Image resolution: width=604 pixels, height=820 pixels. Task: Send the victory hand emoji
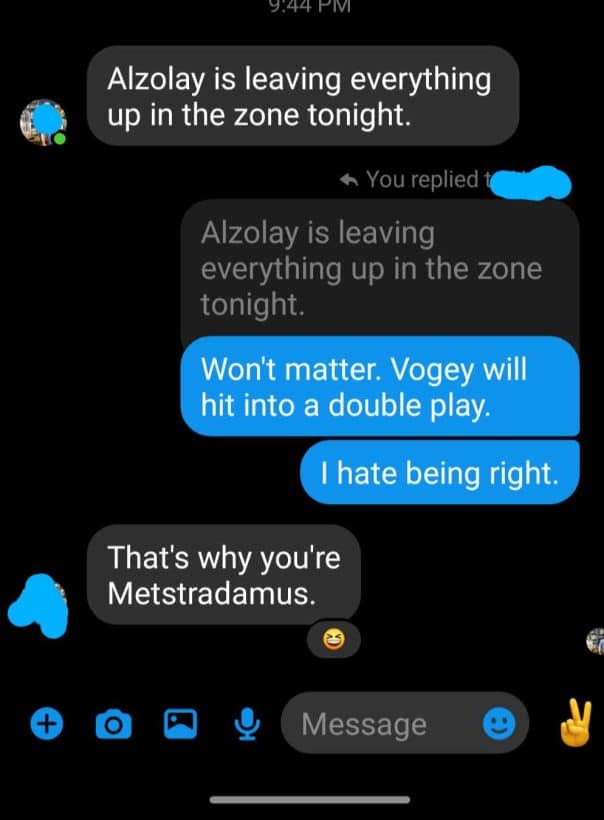[x=572, y=721]
